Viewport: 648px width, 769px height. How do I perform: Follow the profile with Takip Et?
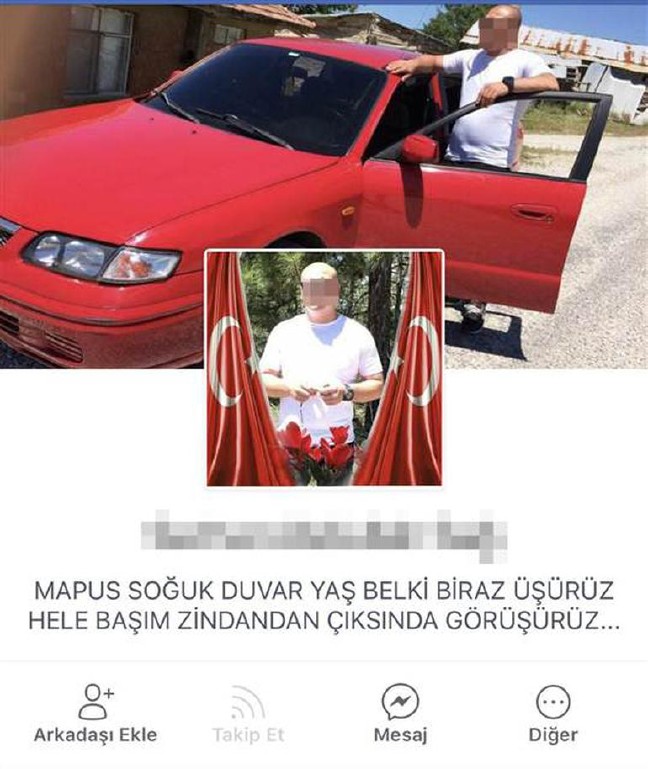click(x=248, y=713)
